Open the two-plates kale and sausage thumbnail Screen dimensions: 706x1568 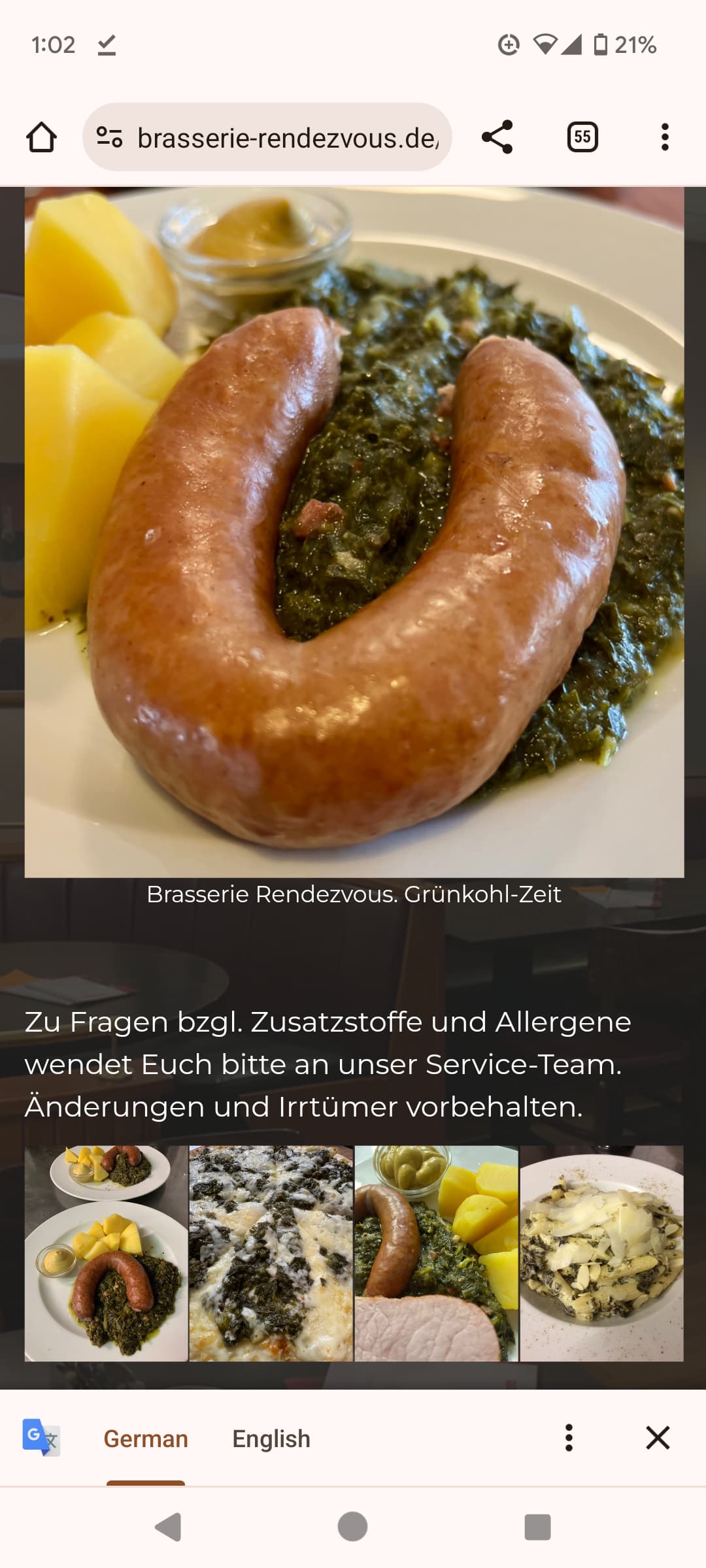point(107,1253)
